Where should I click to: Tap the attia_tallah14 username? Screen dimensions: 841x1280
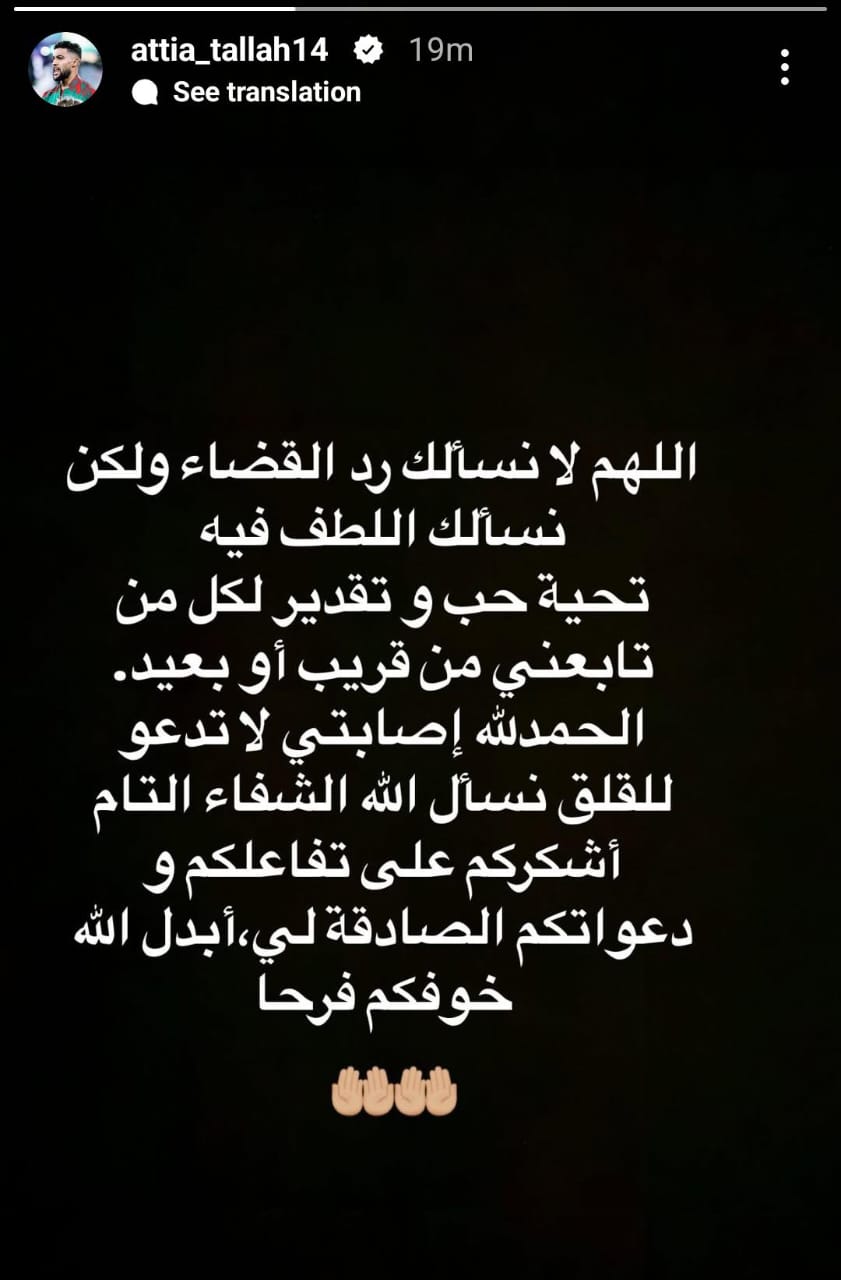coord(229,49)
